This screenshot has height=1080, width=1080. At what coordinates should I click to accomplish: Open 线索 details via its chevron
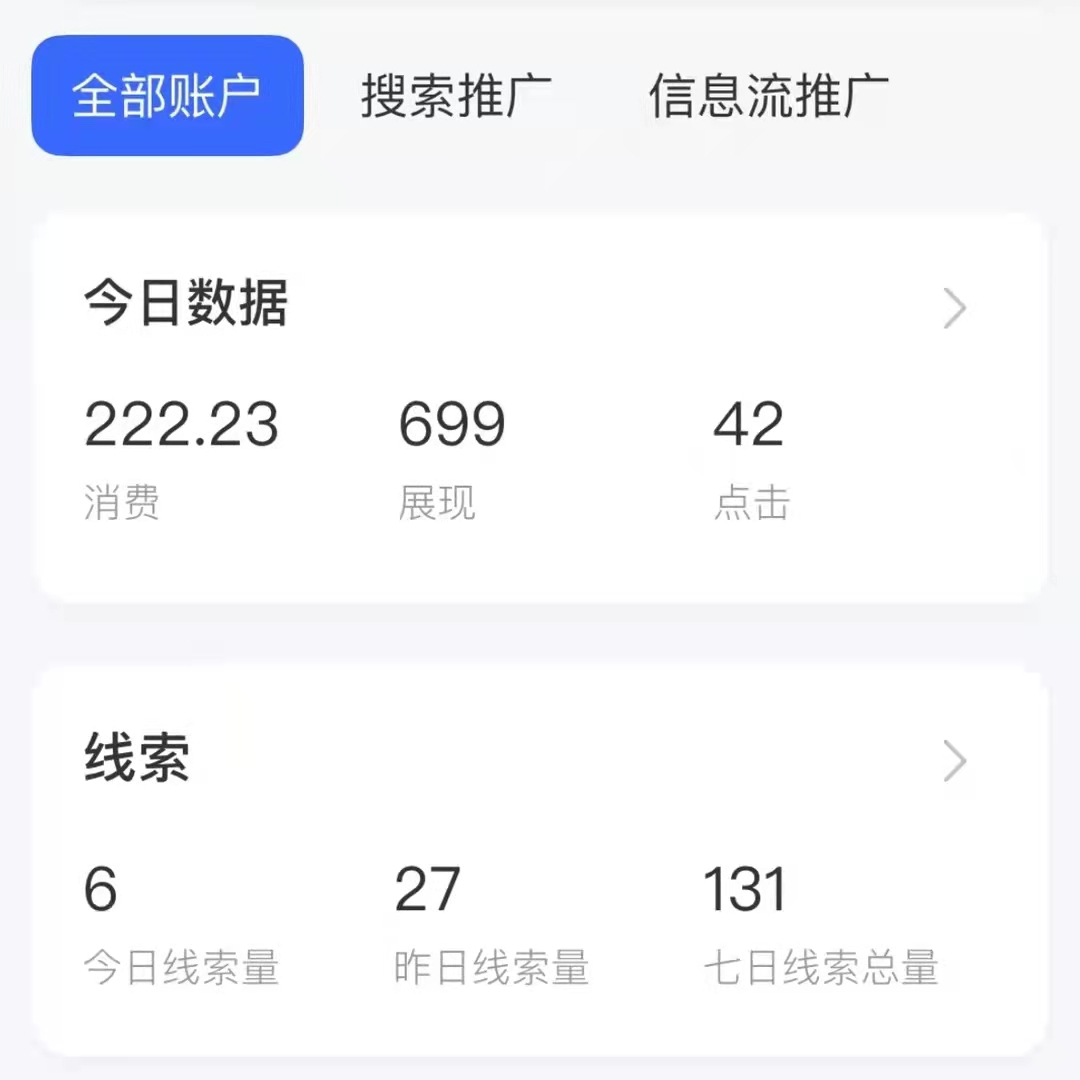click(955, 762)
